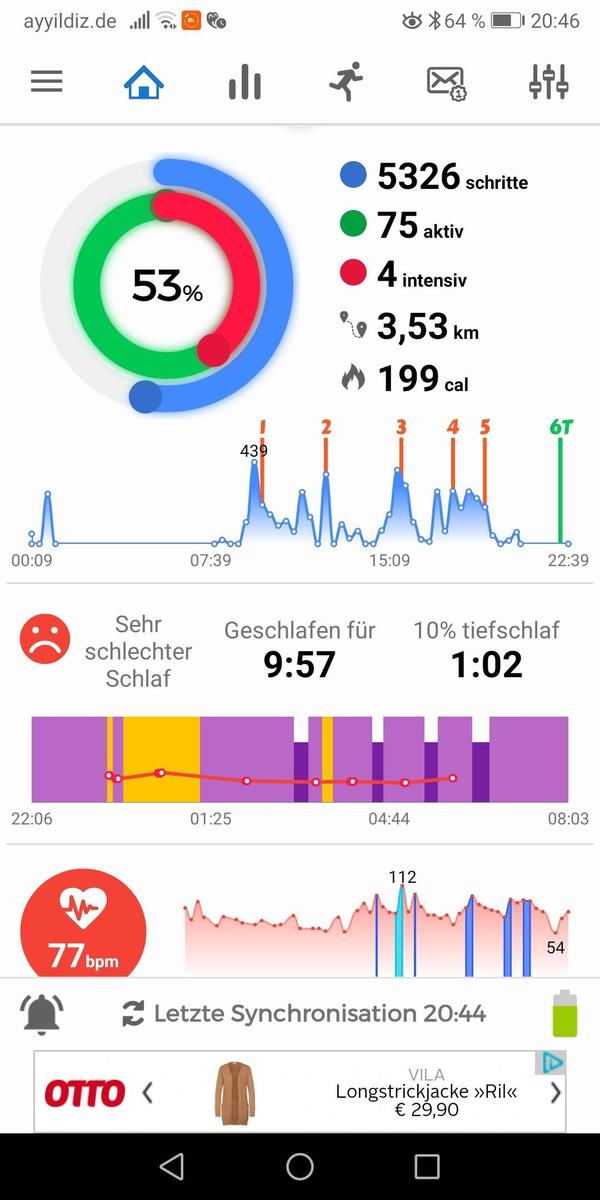
Task: Tap the 77 bpm heart rate button
Action: 83,925
